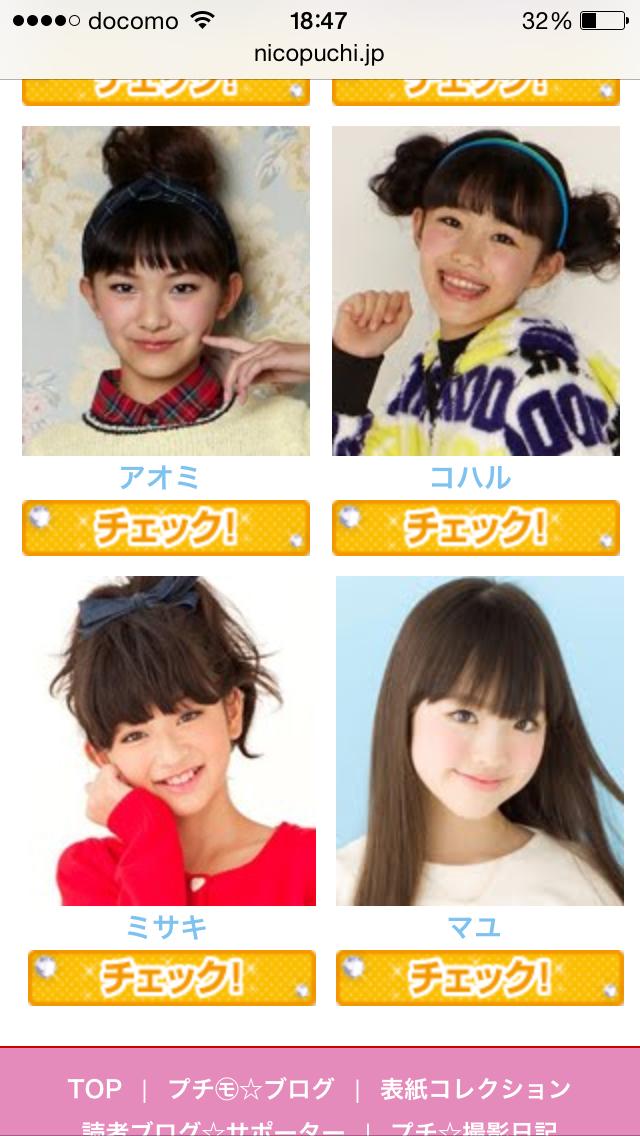Open the プチモ☆ブログ footer link

point(251,1089)
